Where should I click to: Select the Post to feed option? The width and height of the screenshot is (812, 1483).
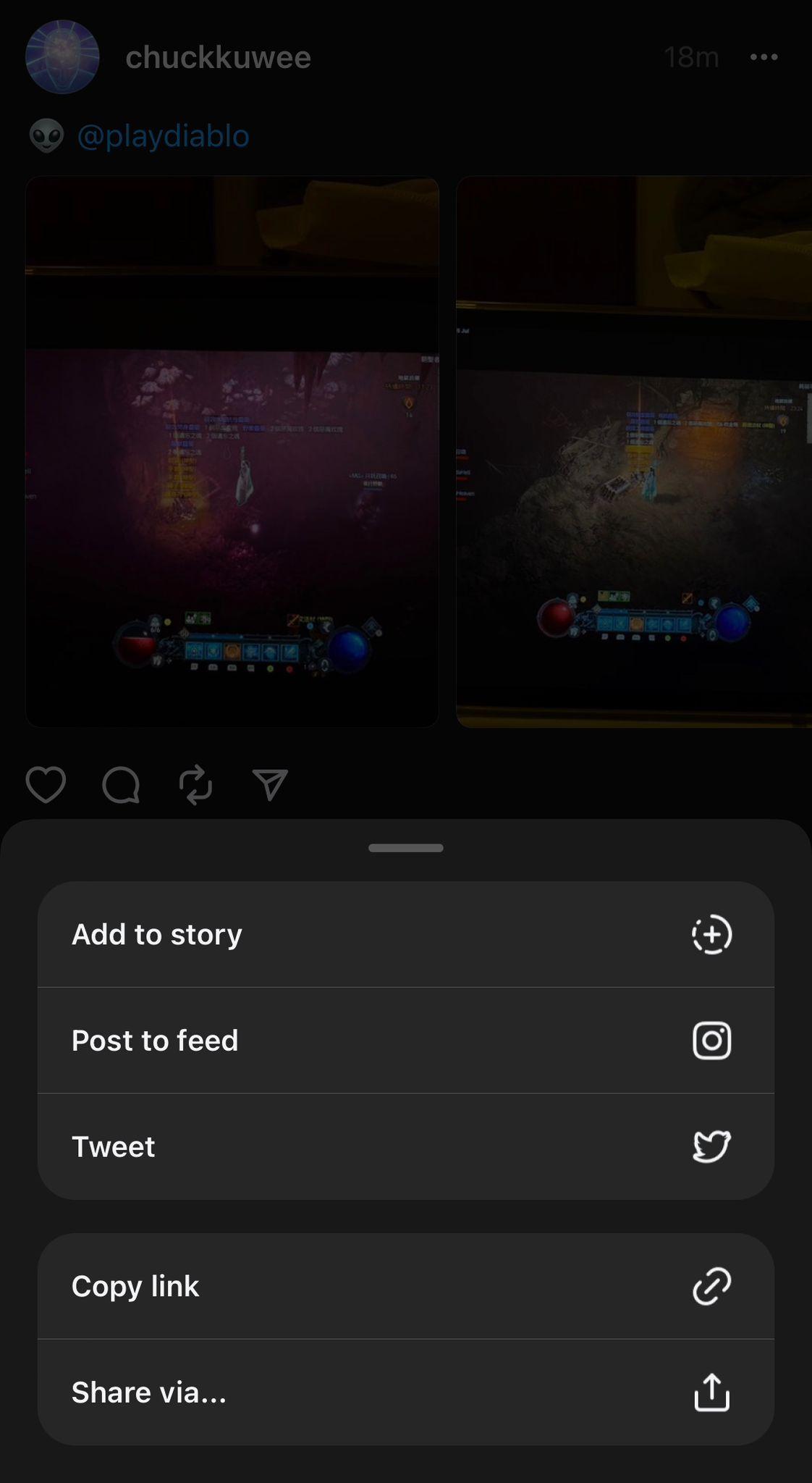click(x=154, y=1040)
